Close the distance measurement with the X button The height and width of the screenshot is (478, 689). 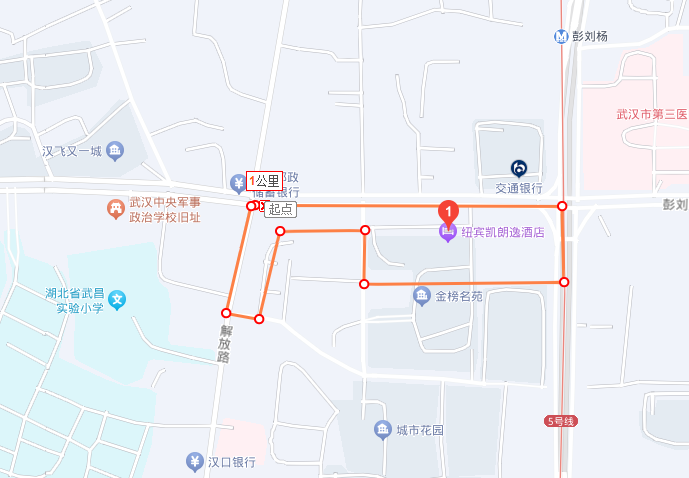coord(262,206)
